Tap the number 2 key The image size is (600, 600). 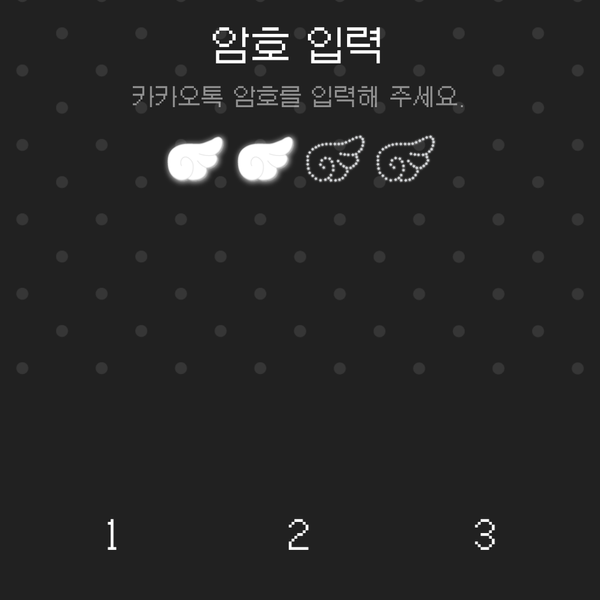coord(298,535)
